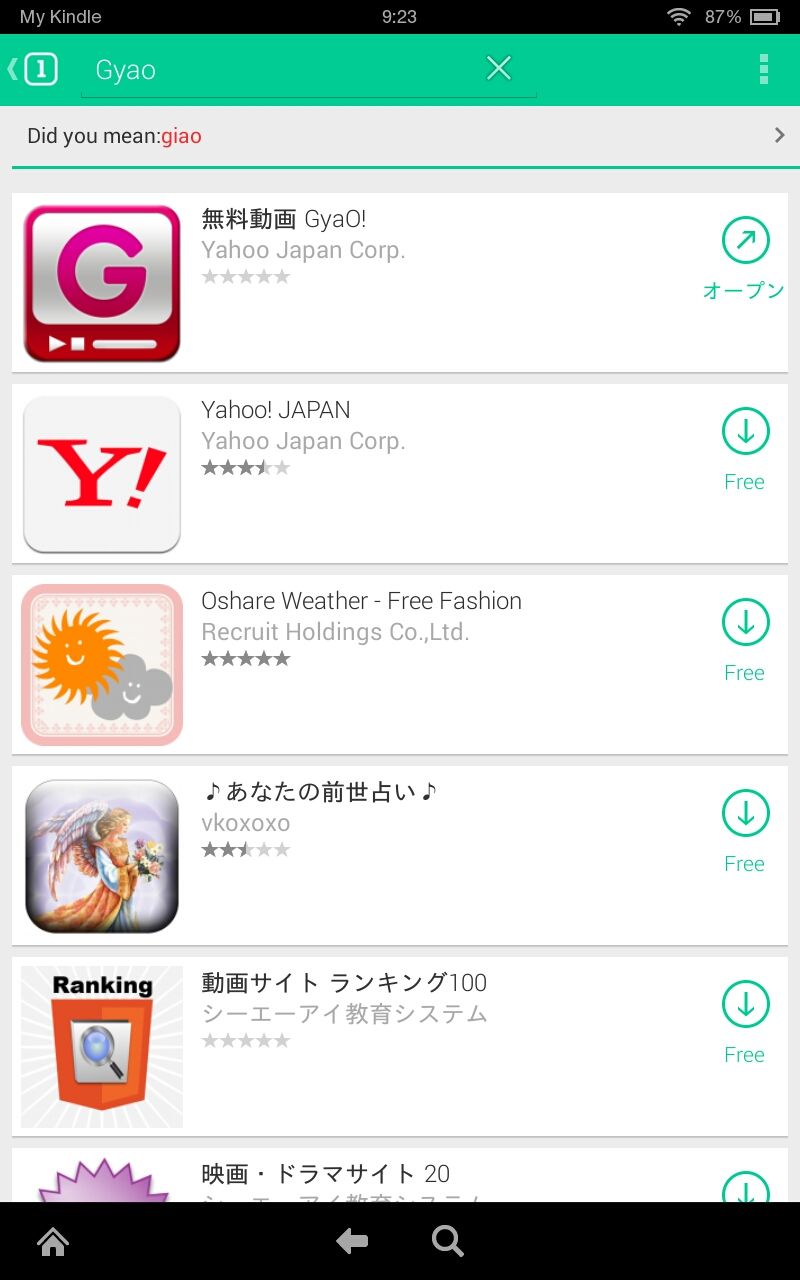Screen dimensions: 800x1280
Task: Open the tab counter showing 1
Action: (40, 69)
